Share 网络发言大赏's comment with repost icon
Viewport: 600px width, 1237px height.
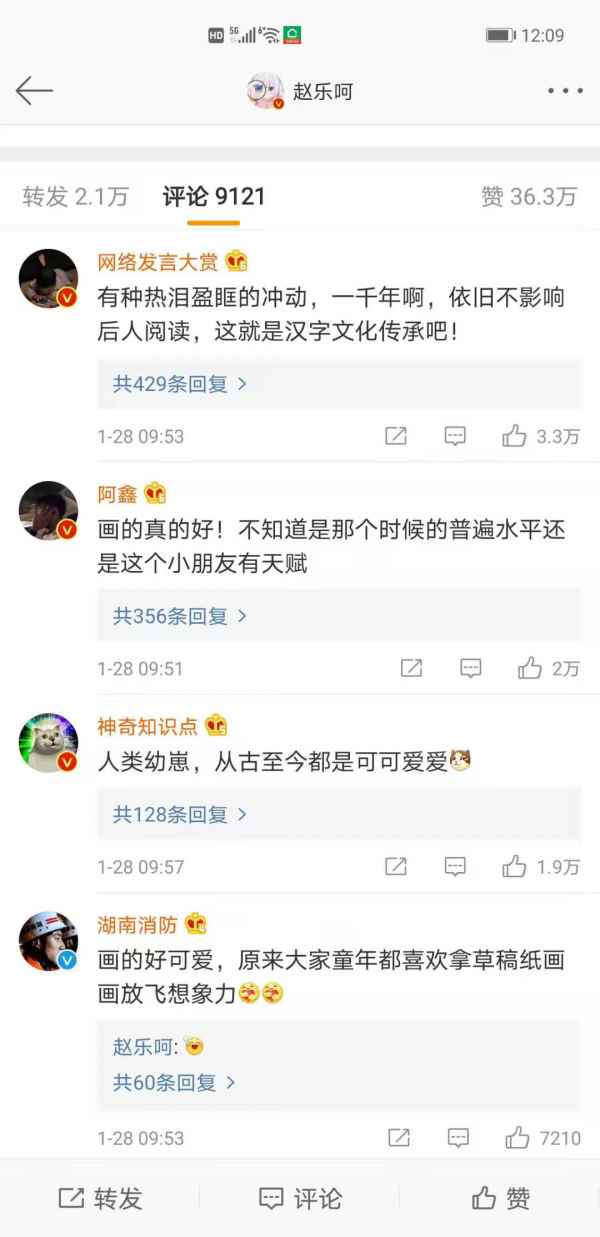pos(396,436)
